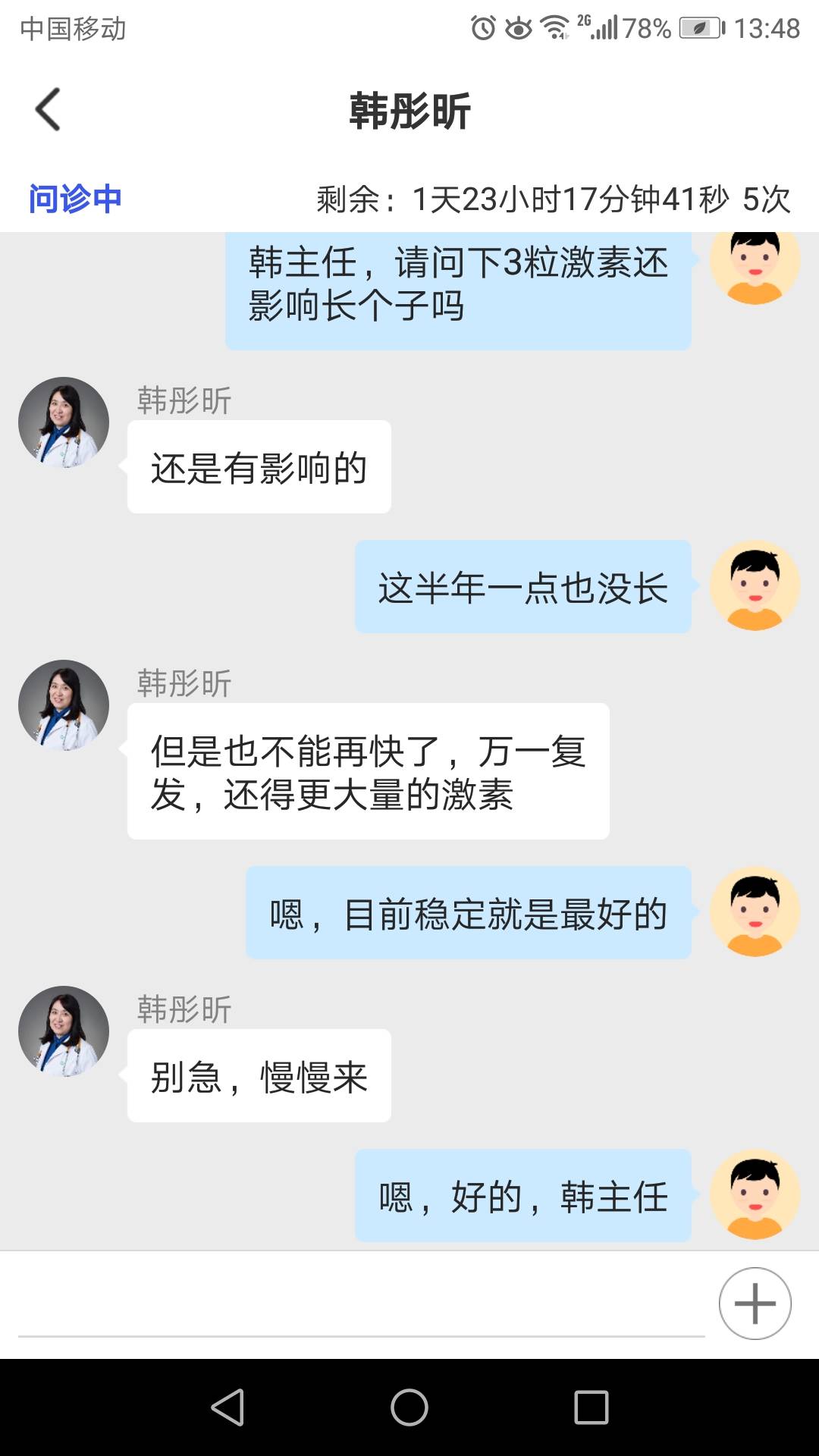Tap the back chevron to leave the chat
This screenshot has height=1456, width=819.
(48, 108)
